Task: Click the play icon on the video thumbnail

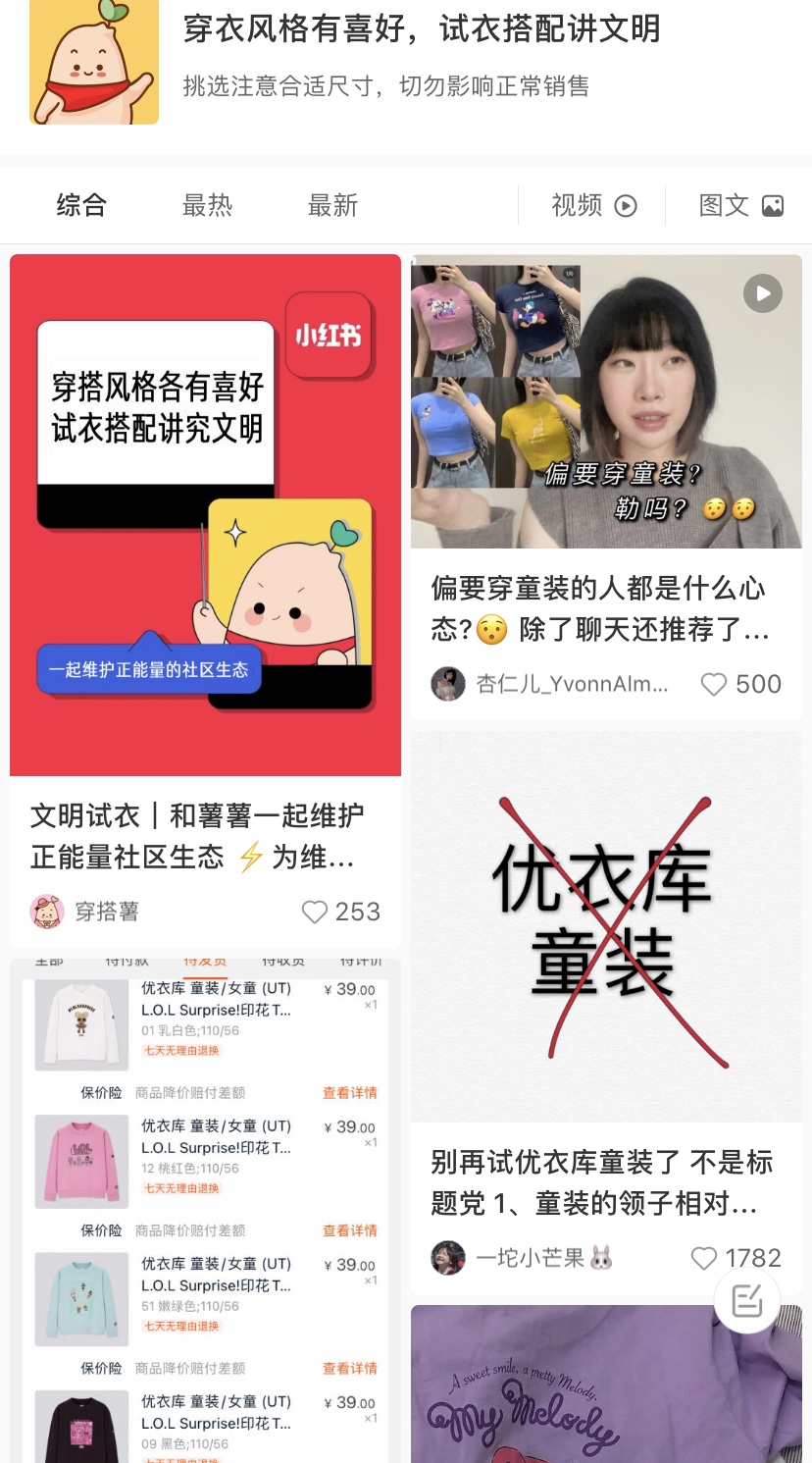Action: (762, 292)
